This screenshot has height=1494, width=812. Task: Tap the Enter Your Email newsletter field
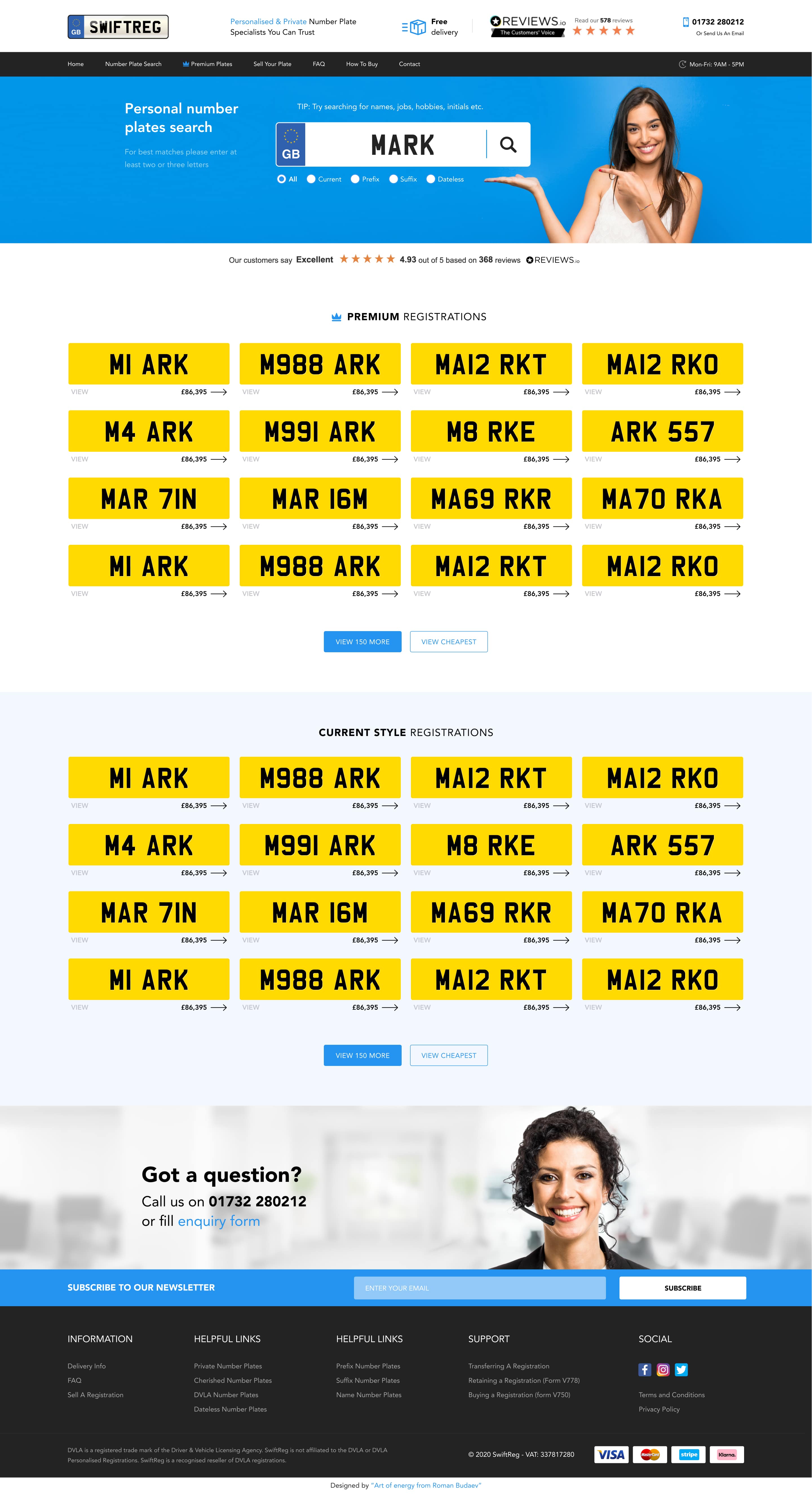[x=480, y=1288]
